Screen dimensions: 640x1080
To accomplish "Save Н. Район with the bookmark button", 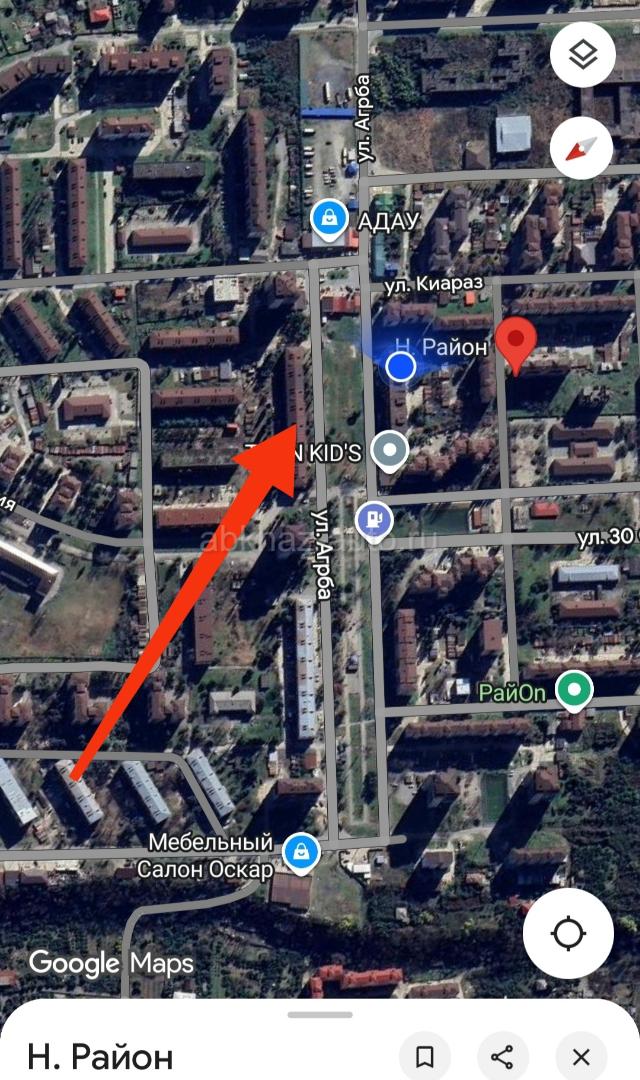I will 424,1056.
